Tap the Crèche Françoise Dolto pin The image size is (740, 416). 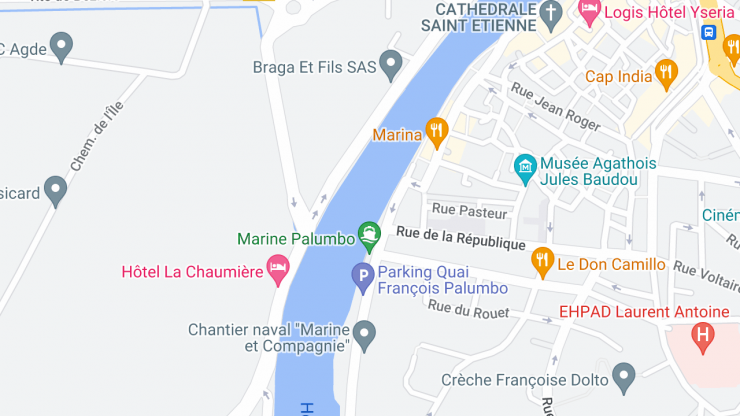click(x=625, y=377)
